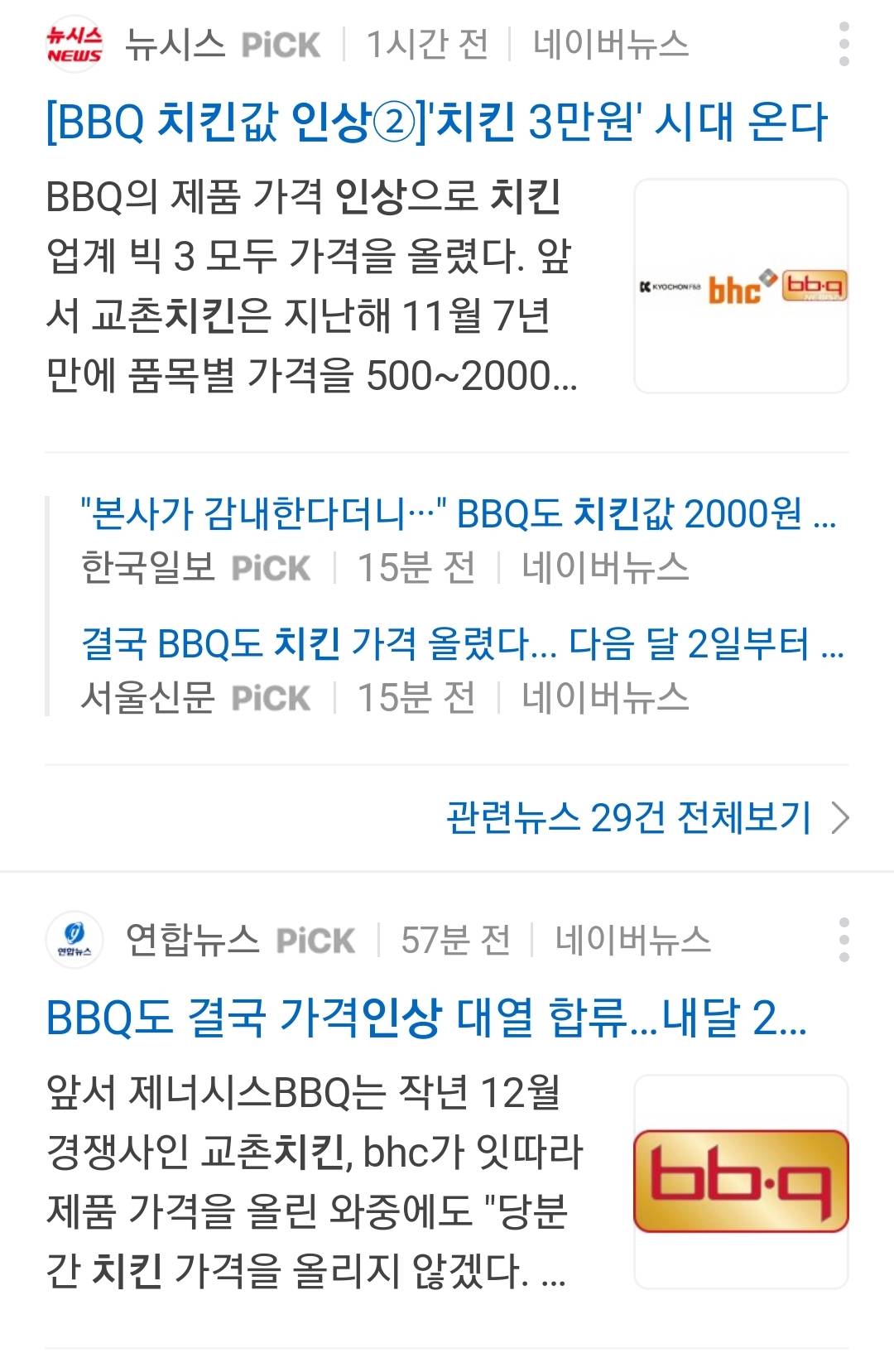This screenshot has width=894, height=1372.
Task: Open overflow menu for 연합뉴스 article
Action: (x=844, y=940)
